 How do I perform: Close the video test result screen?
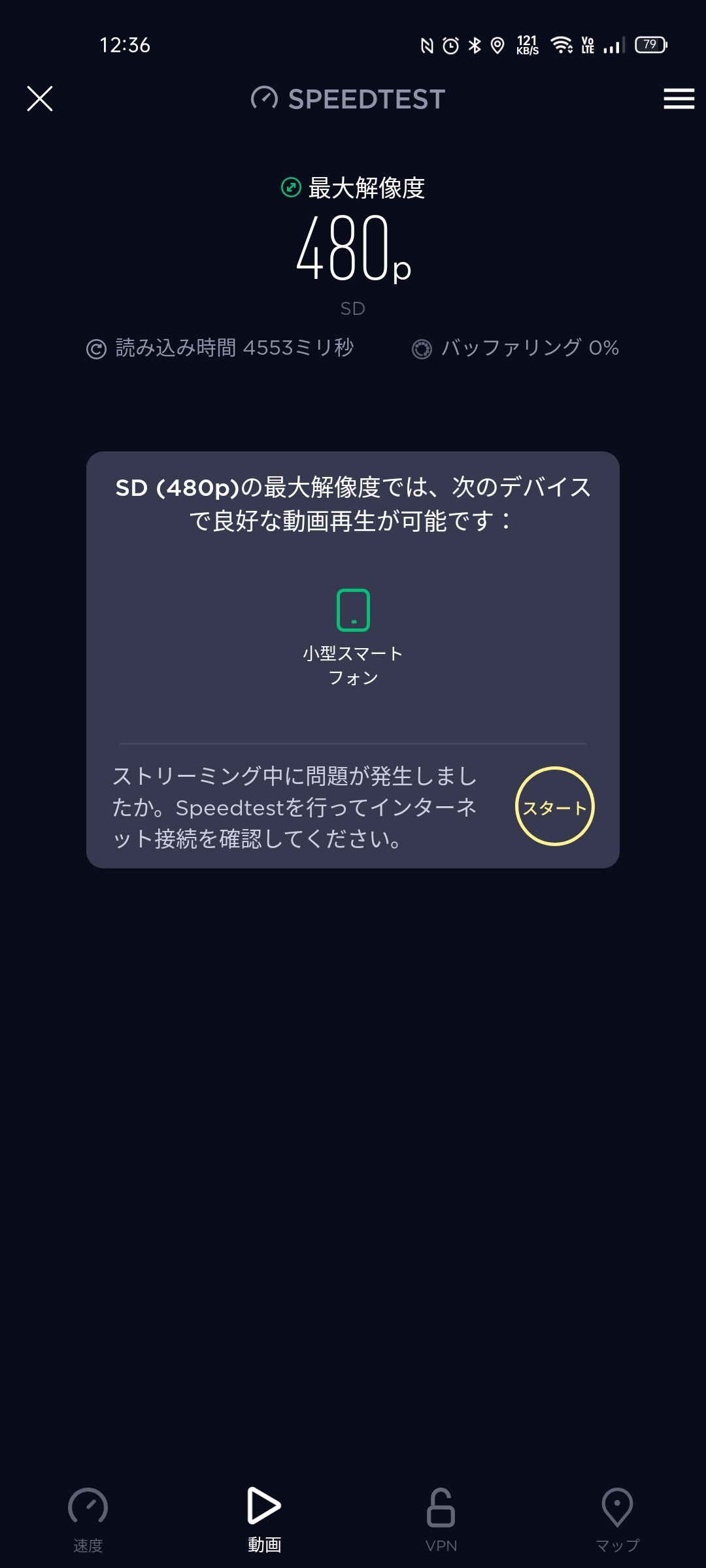click(40, 99)
